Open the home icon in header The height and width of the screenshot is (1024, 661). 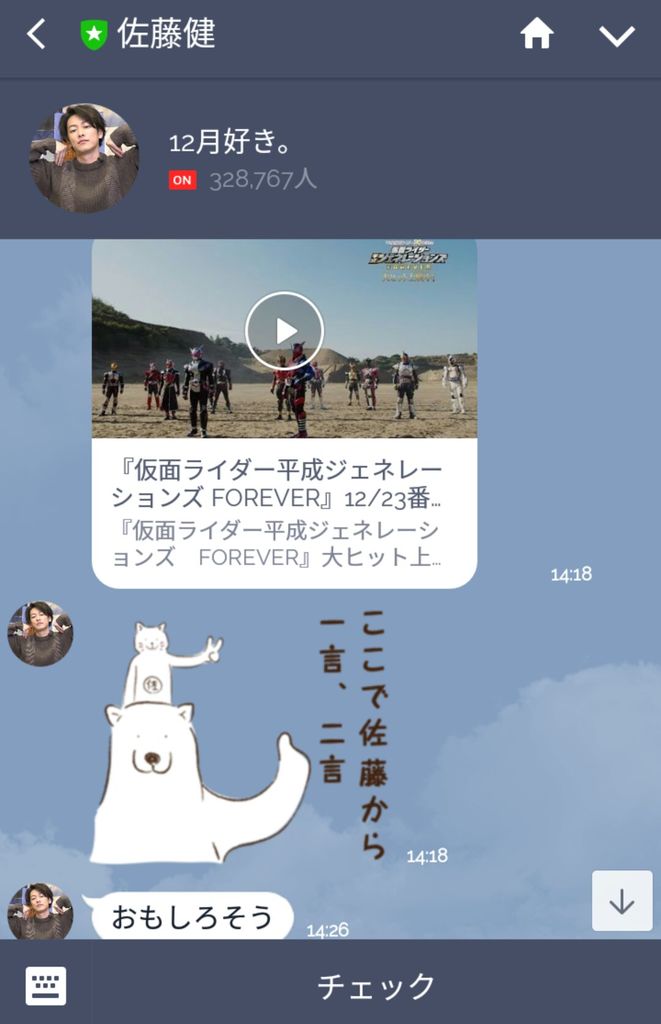537,36
